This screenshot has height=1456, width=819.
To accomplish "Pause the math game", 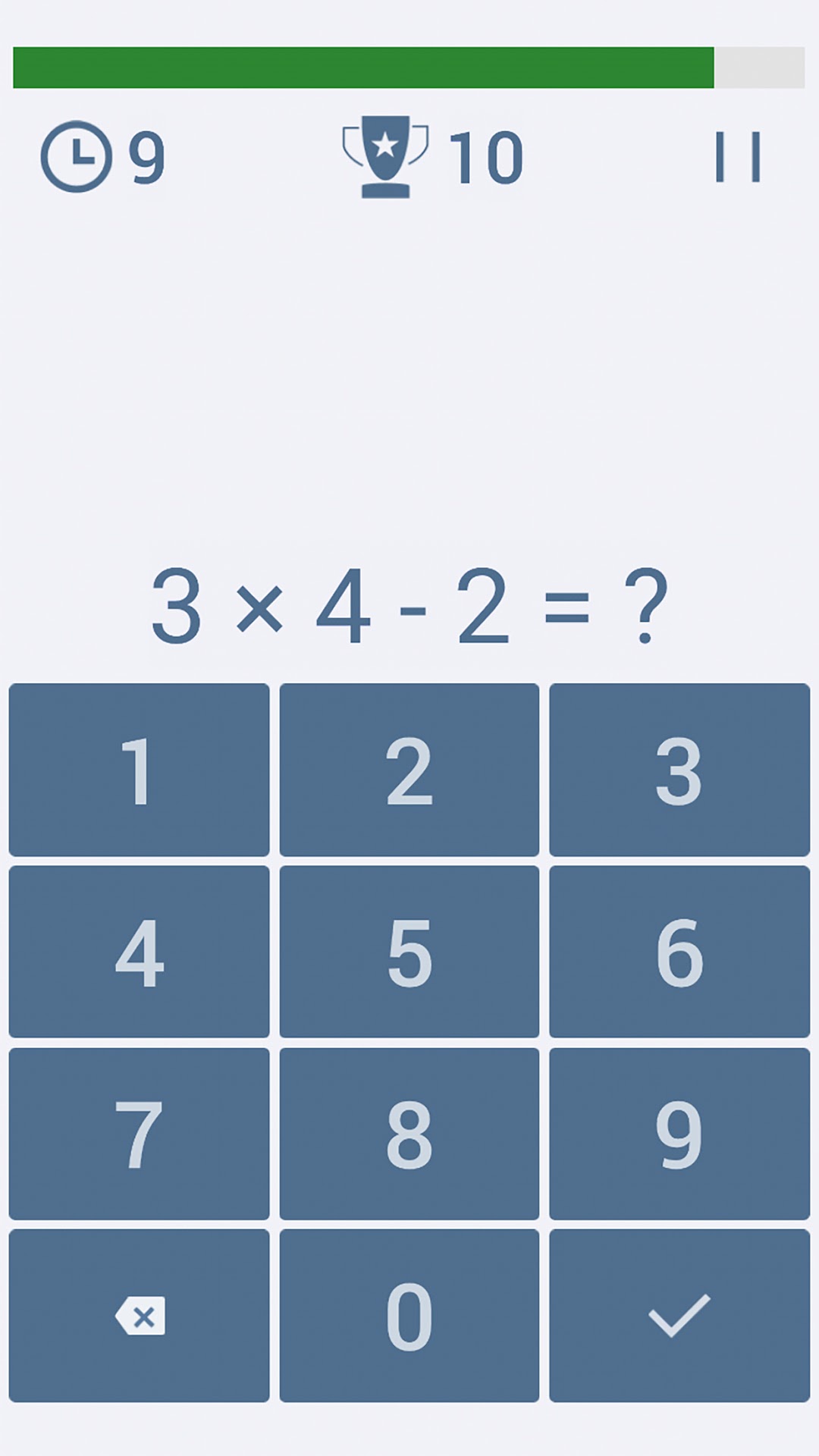I will [x=738, y=157].
